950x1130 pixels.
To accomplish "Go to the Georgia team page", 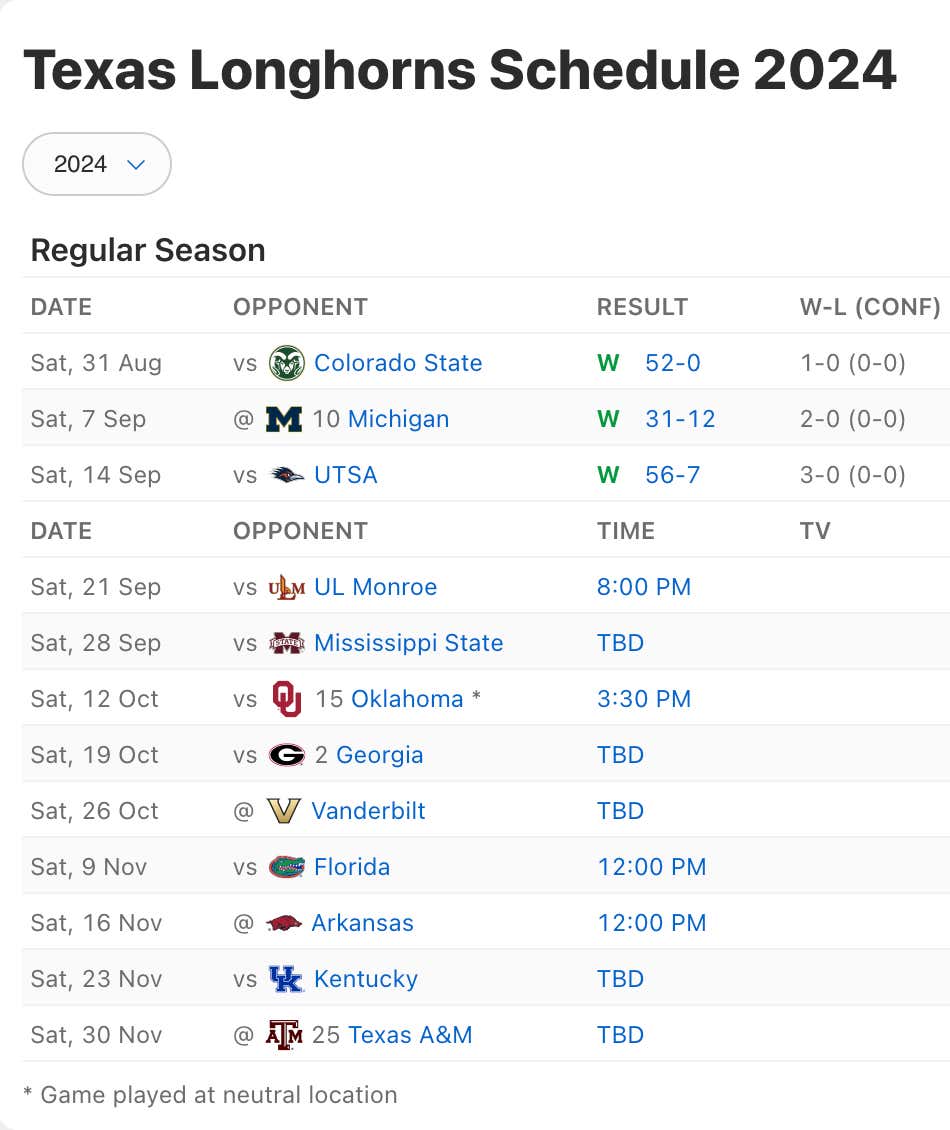I will pos(379,755).
